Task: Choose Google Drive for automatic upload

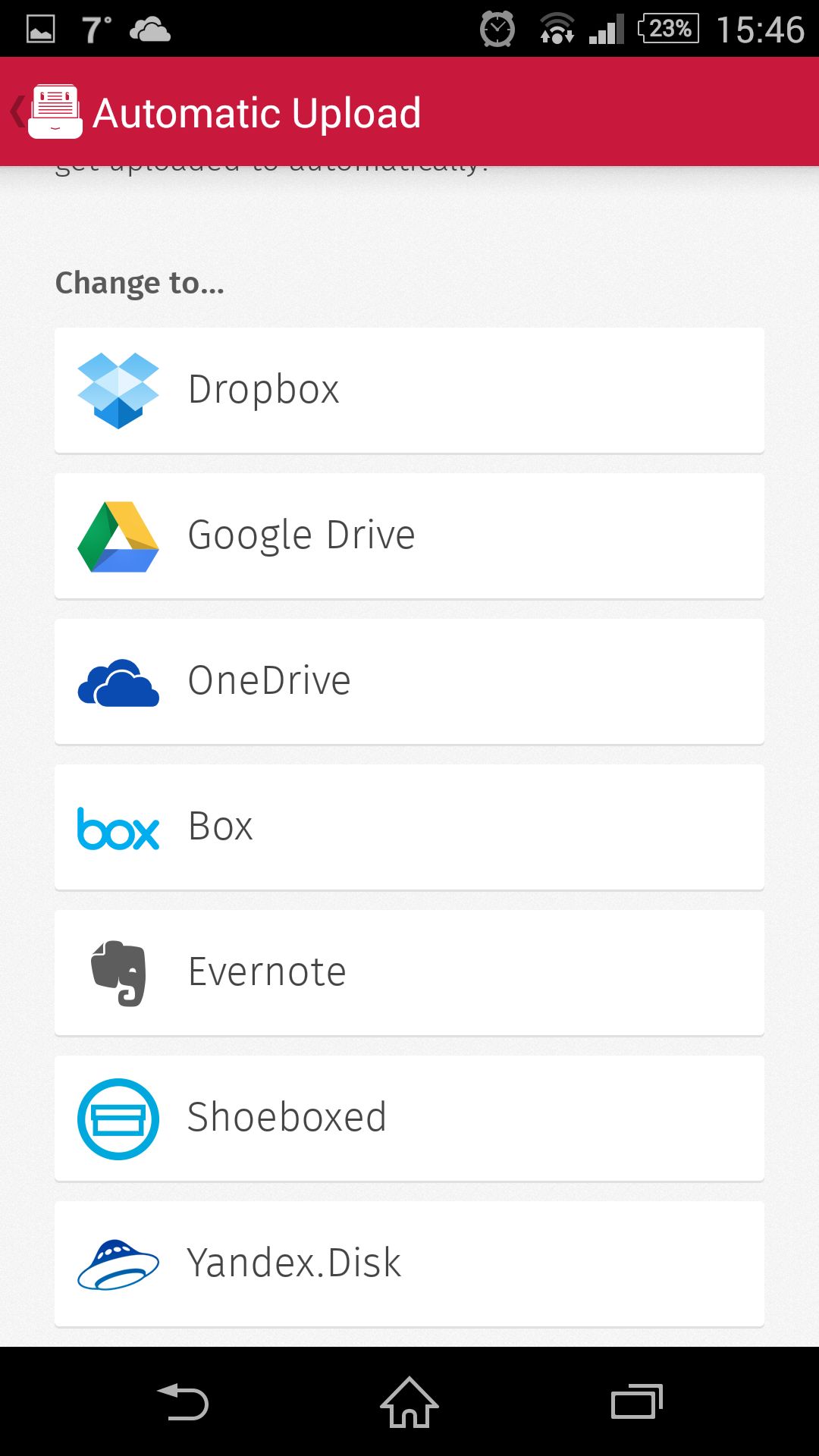Action: pos(409,536)
